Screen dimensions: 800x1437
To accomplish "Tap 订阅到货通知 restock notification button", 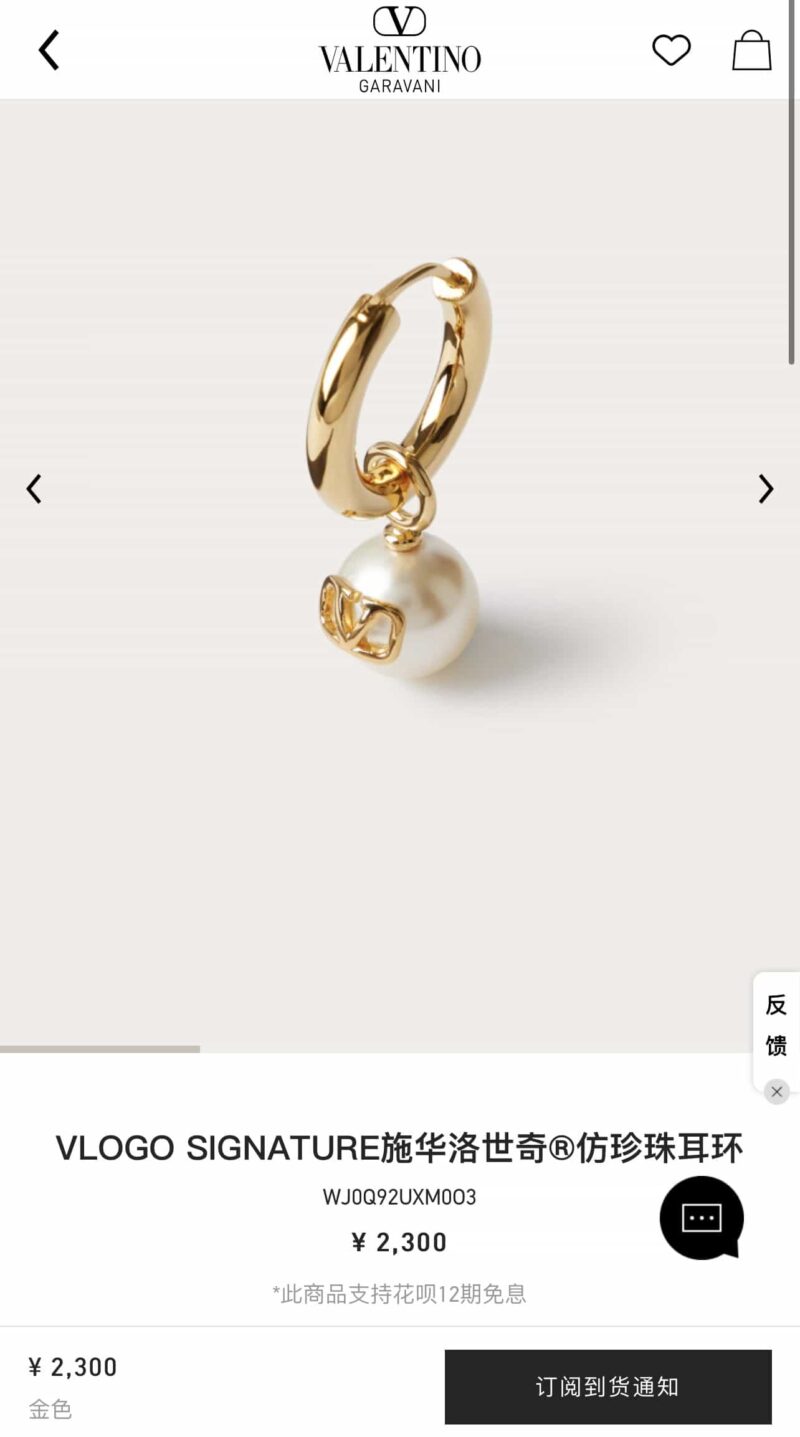I will point(608,1386).
